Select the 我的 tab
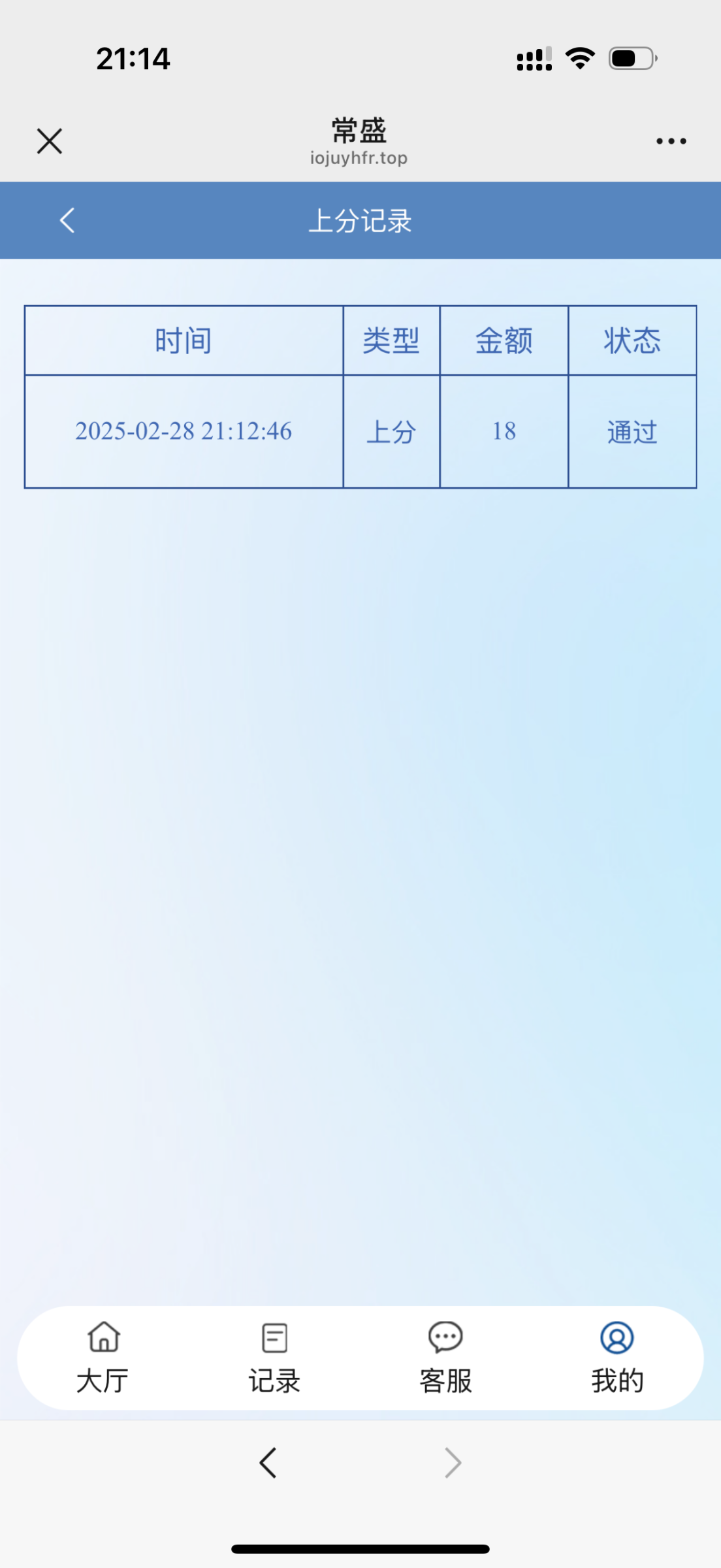The height and width of the screenshot is (1568, 721). pyautogui.click(x=617, y=1358)
